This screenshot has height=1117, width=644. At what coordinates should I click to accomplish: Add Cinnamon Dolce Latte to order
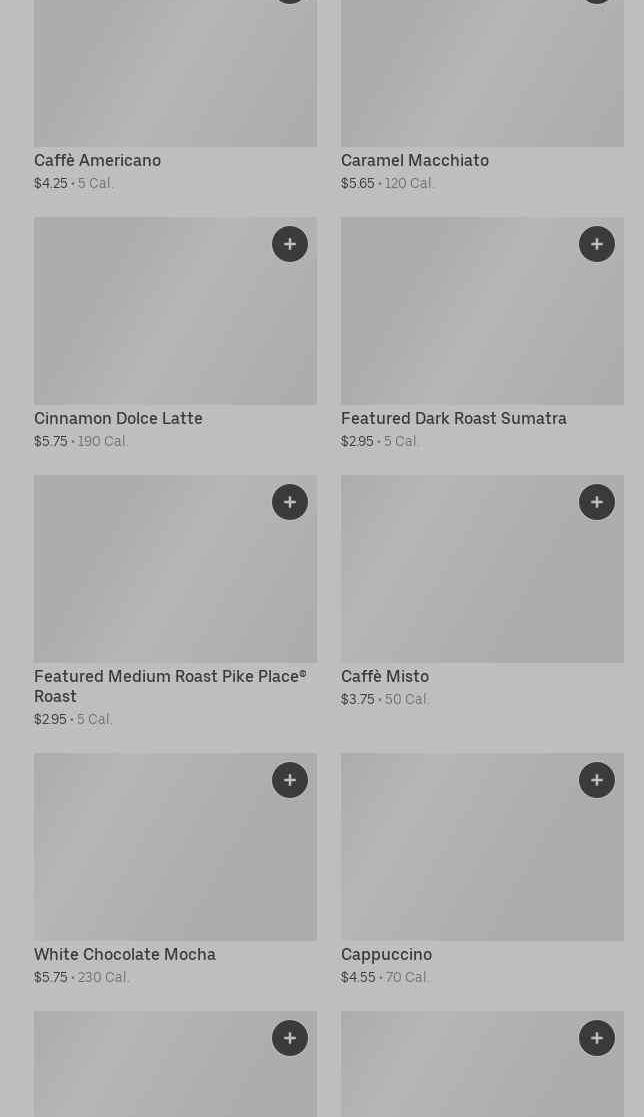(290, 244)
